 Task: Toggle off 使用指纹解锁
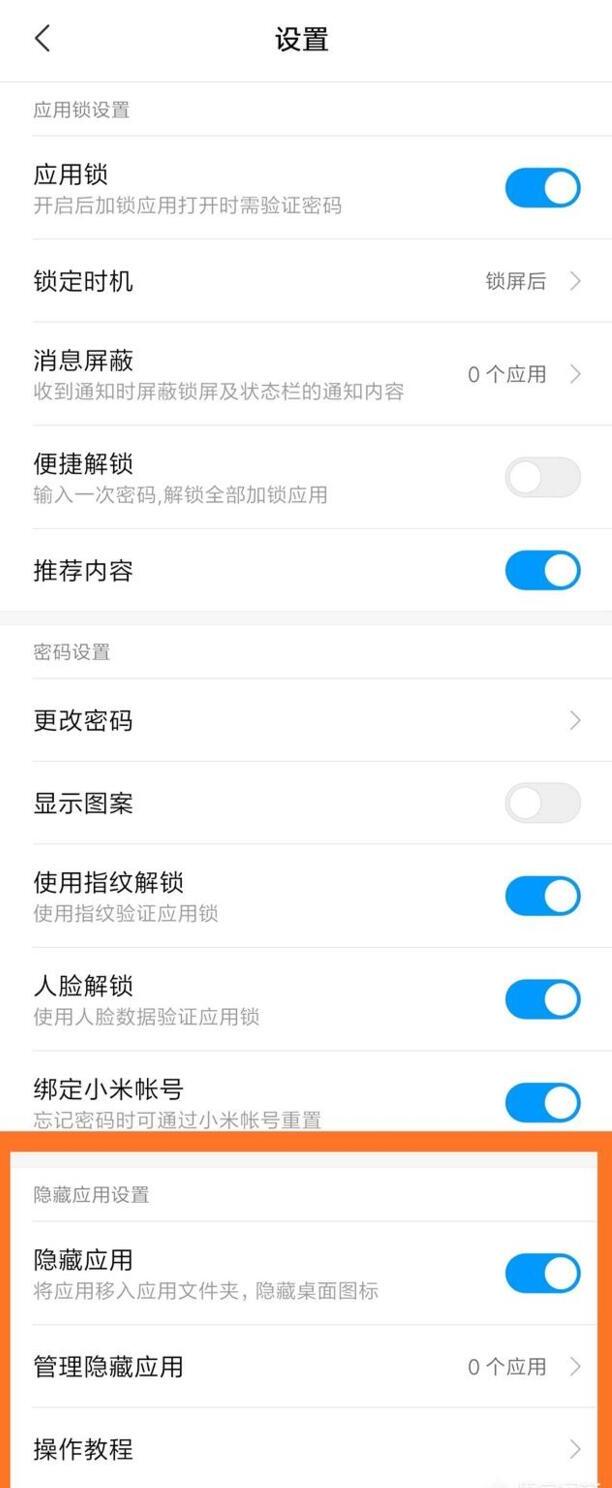[x=542, y=896]
